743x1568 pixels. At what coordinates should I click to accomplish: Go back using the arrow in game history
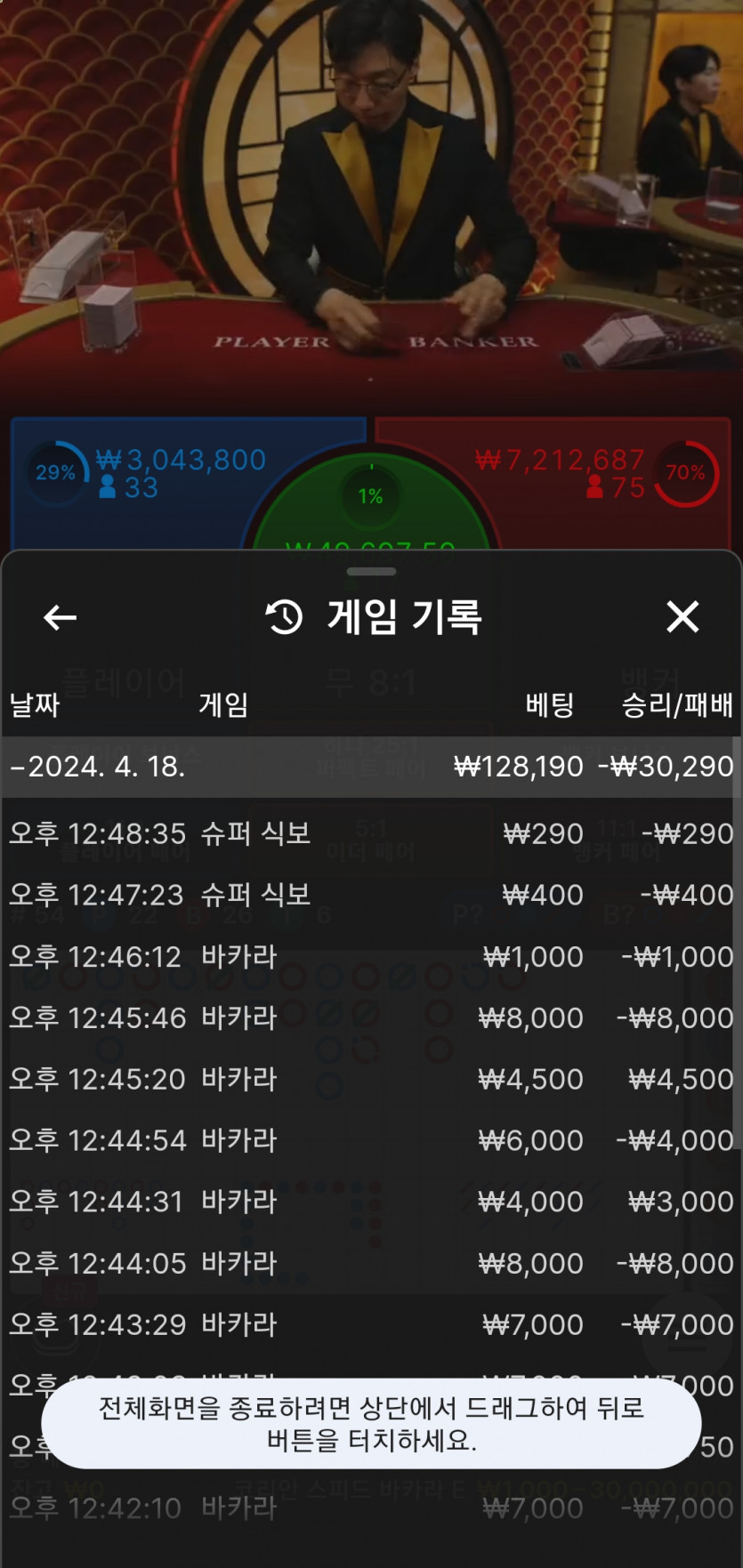coord(60,617)
